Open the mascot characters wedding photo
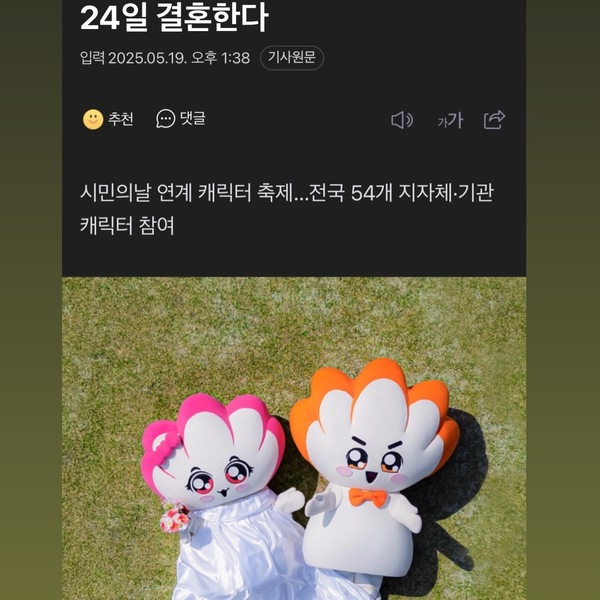600x600 pixels. 294,438
